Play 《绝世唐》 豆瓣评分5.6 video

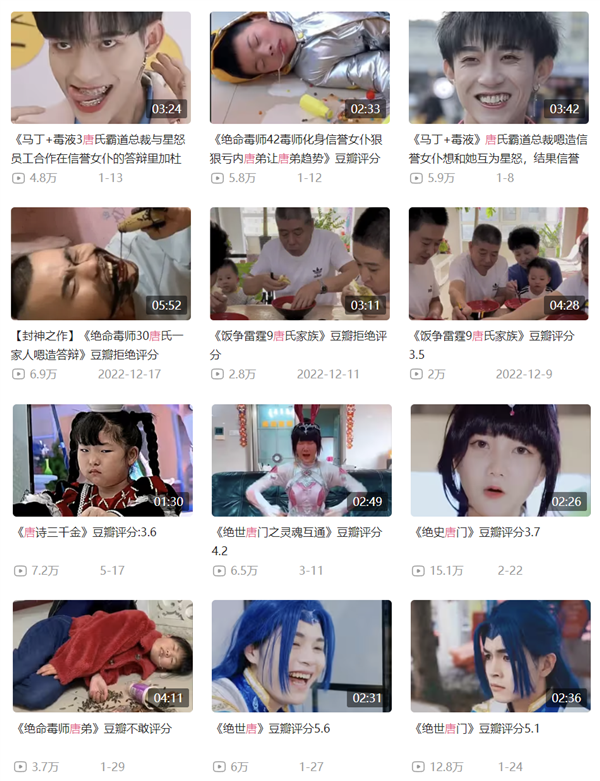[300, 655]
